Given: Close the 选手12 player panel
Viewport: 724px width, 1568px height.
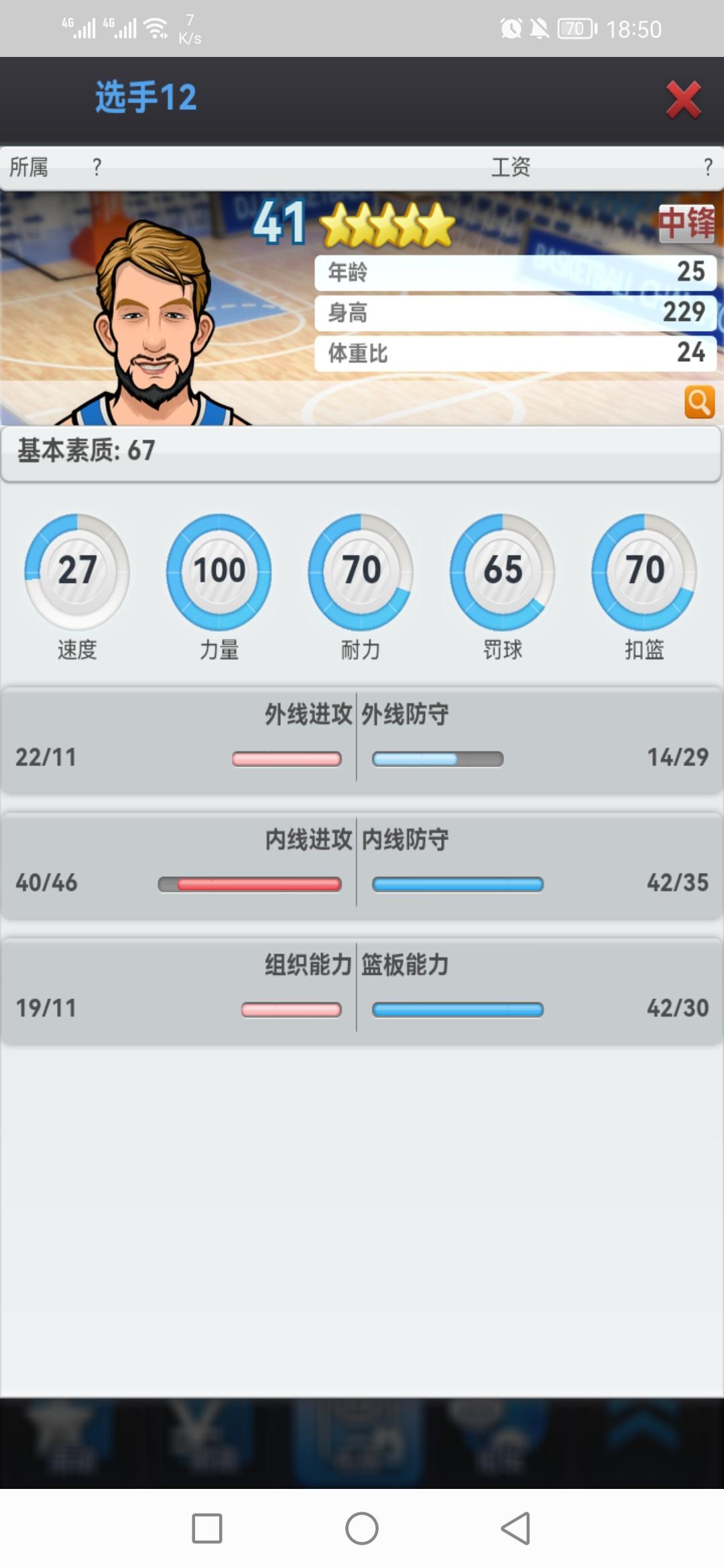Looking at the screenshot, I should 683,100.
